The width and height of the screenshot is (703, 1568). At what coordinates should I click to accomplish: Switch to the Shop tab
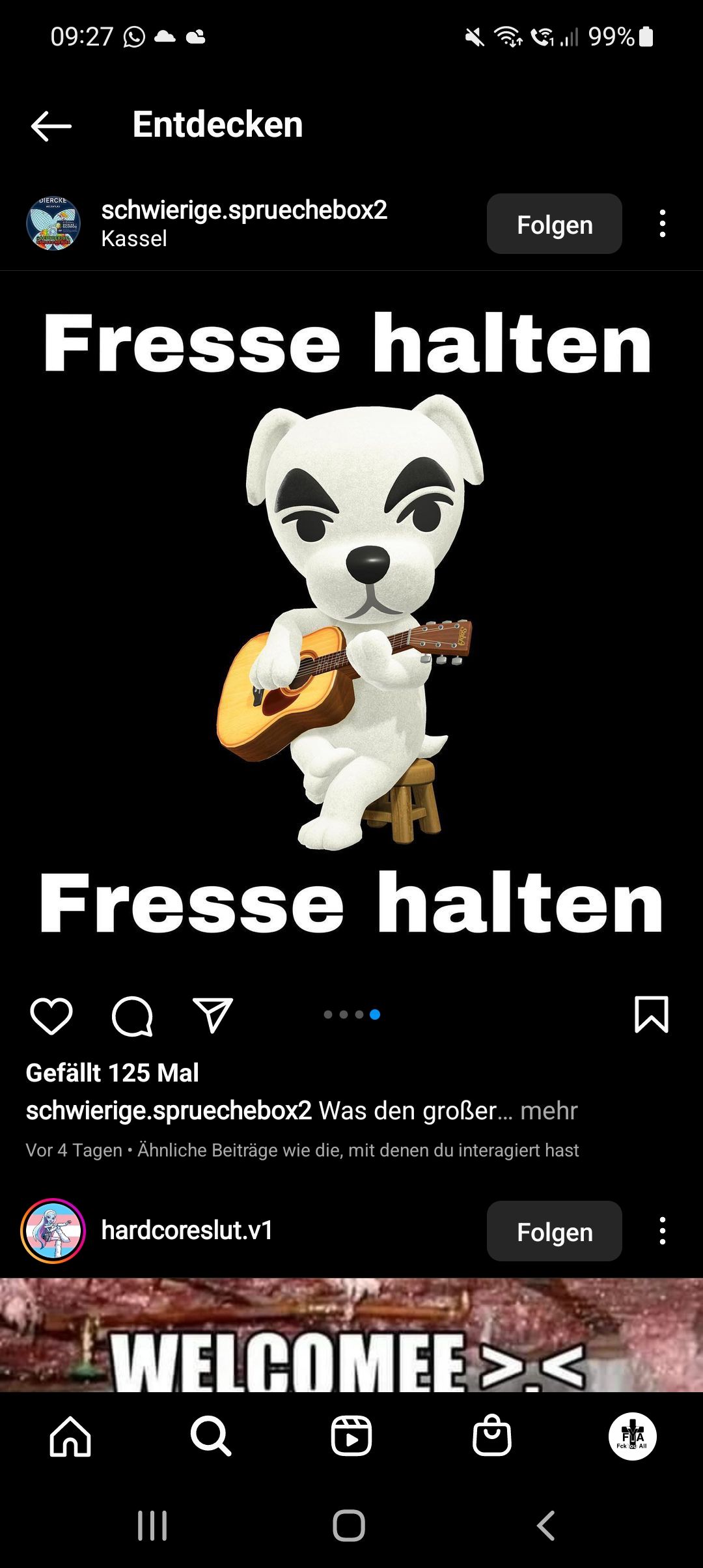point(492,1436)
